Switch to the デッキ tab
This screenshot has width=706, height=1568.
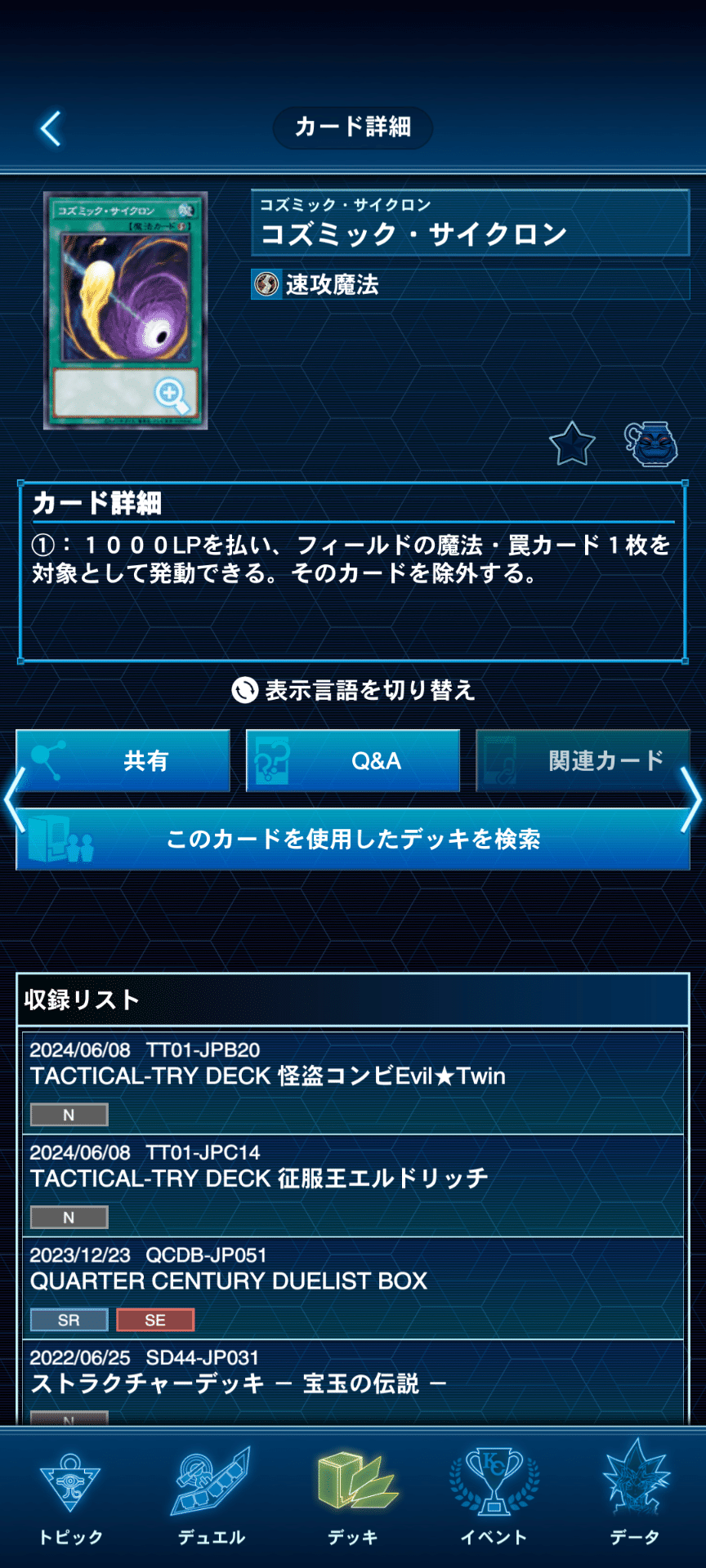[353, 1499]
